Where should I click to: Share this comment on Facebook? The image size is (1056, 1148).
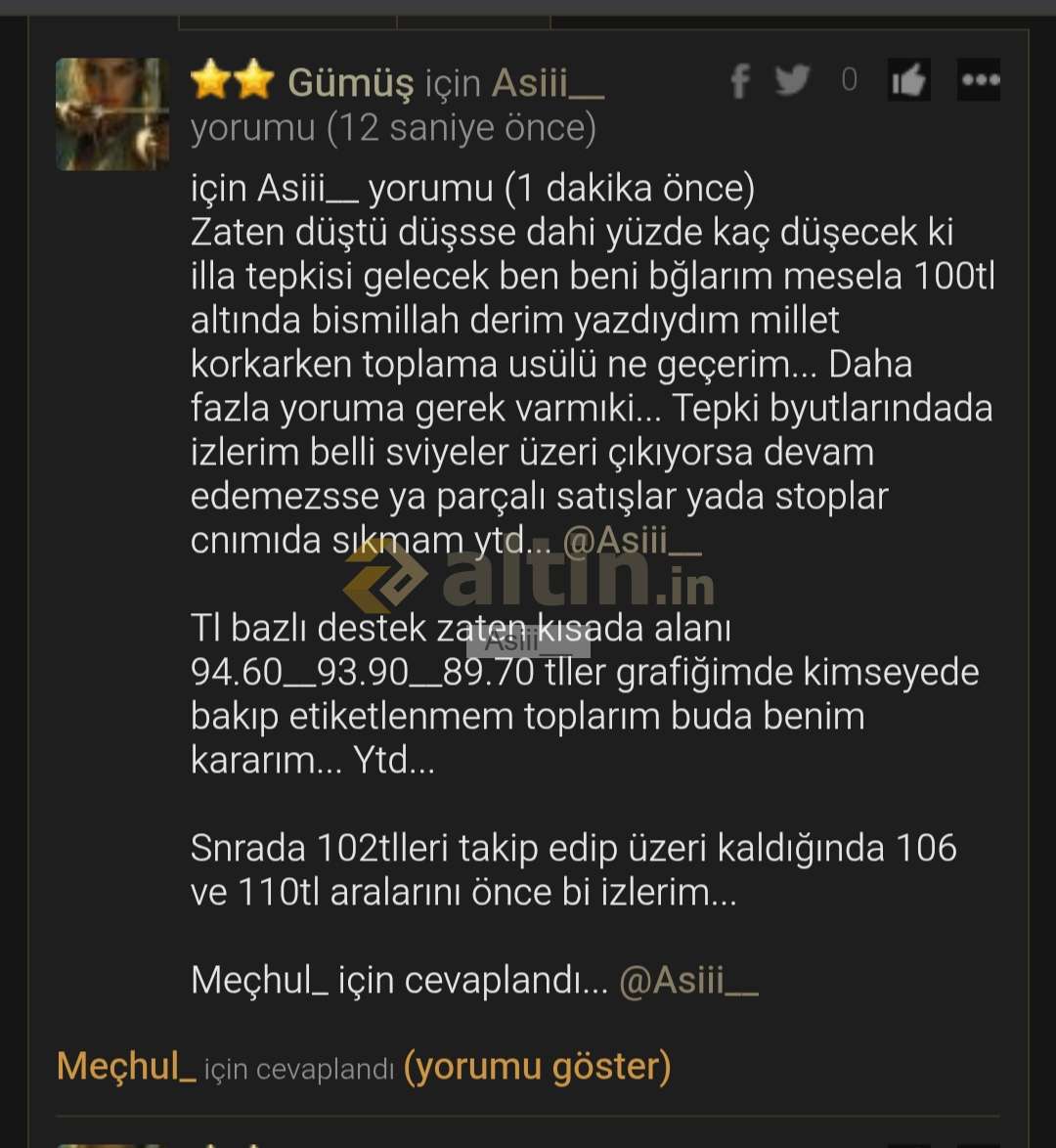coord(740,81)
